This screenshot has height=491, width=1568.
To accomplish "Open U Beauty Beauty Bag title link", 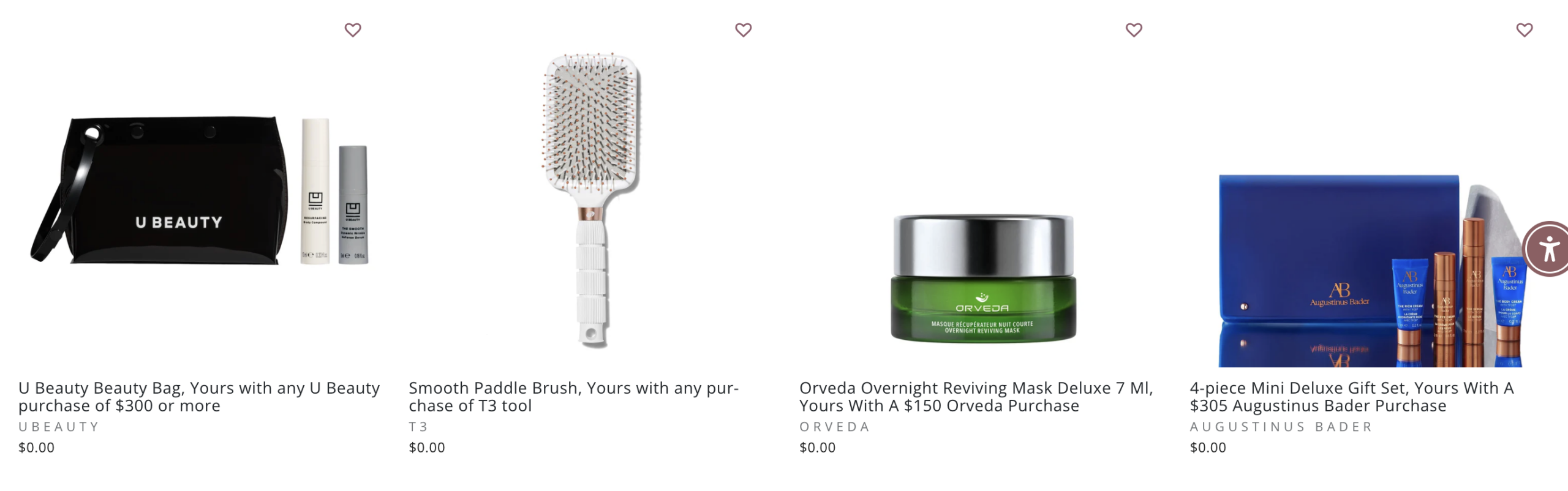I will (199, 396).
